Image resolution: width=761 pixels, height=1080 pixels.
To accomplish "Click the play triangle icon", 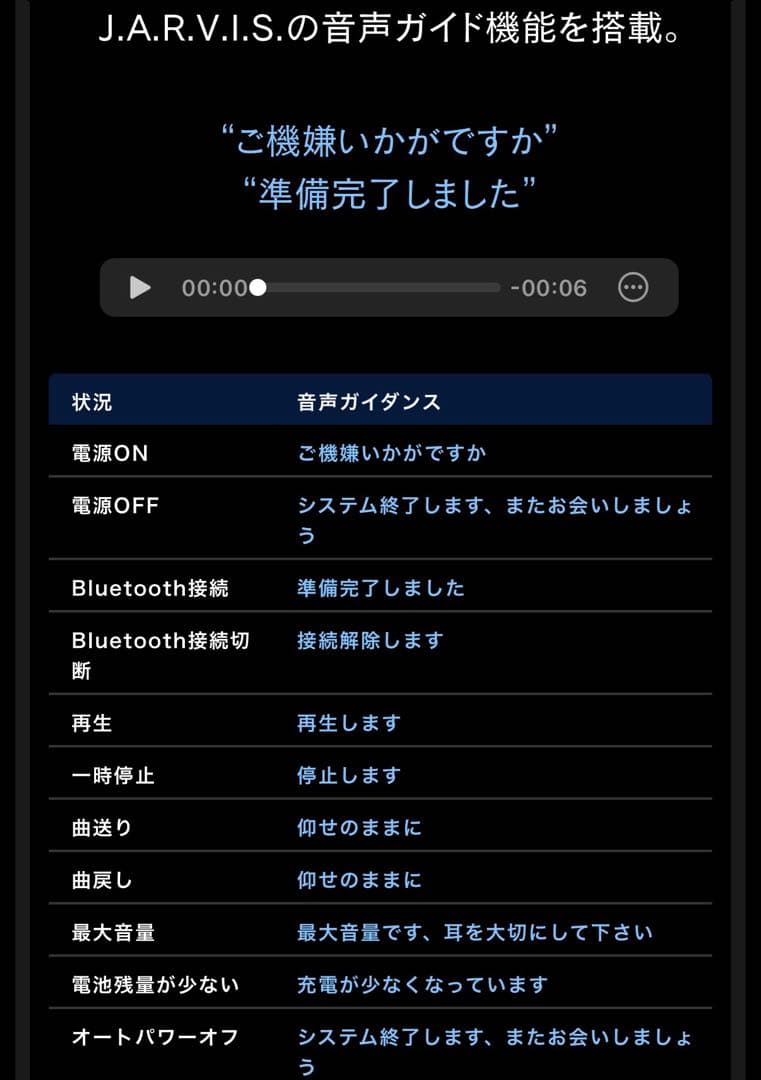I will (140, 288).
